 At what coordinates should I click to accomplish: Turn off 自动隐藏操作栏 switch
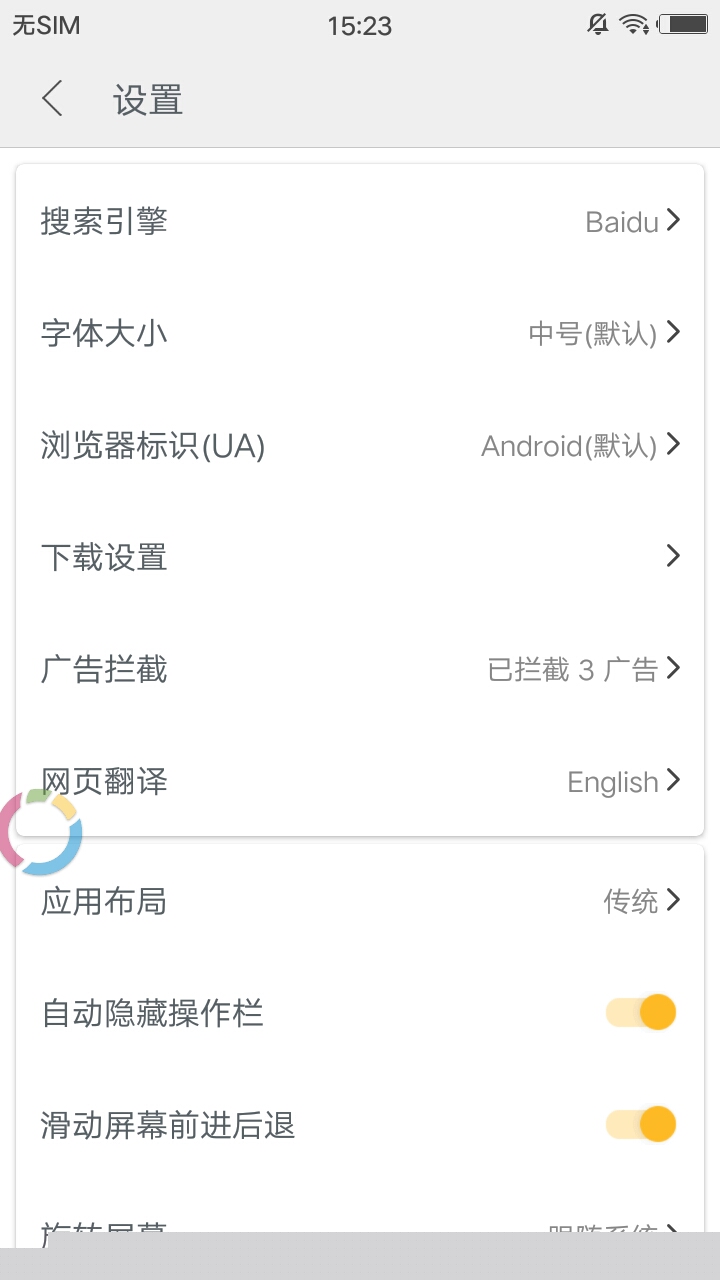click(641, 1013)
